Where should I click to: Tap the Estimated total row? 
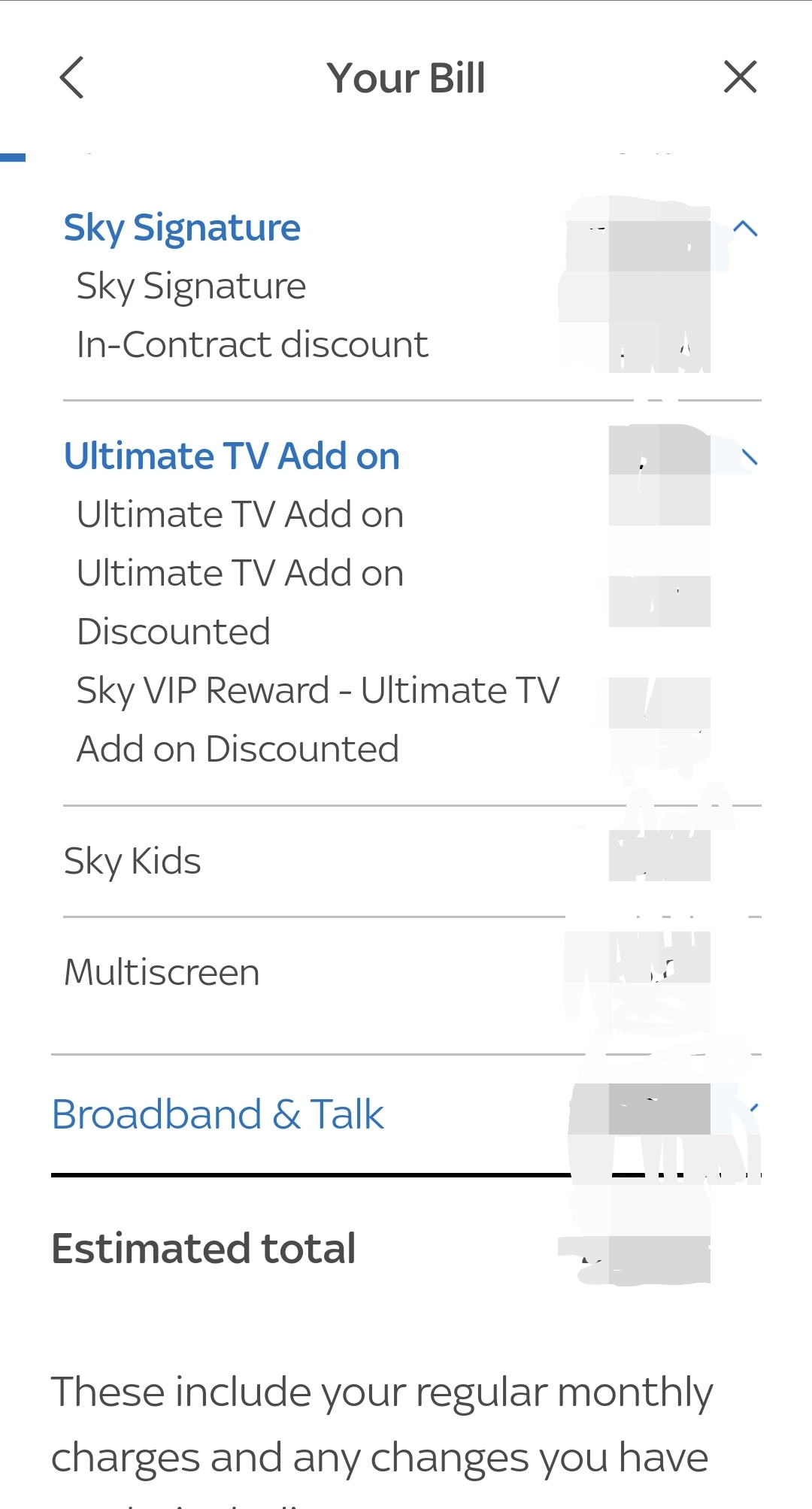(203, 1247)
